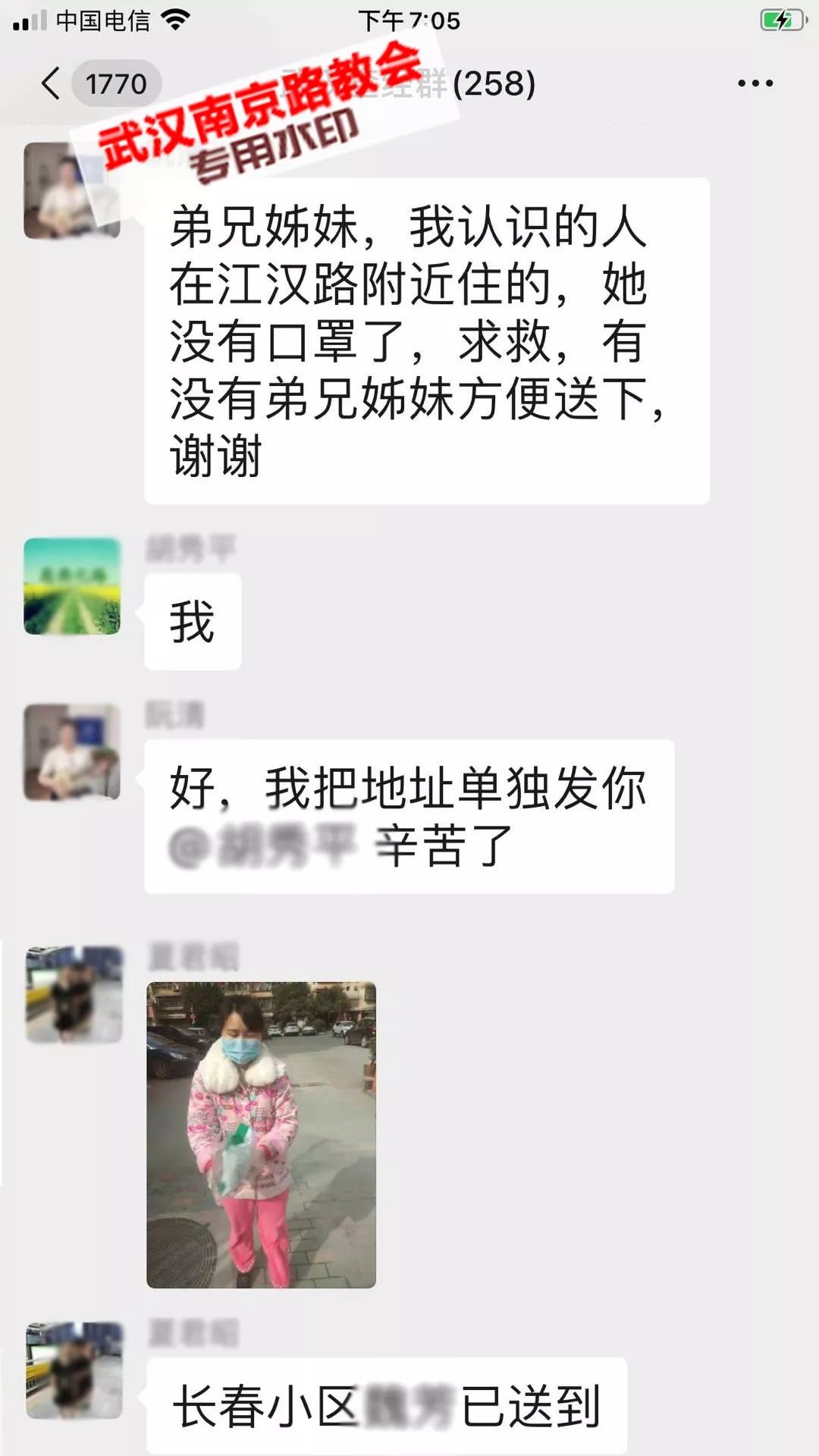Viewport: 819px width, 1456px height.
Task: Open the group chat overflow menu
Action: (x=755, y=83)
